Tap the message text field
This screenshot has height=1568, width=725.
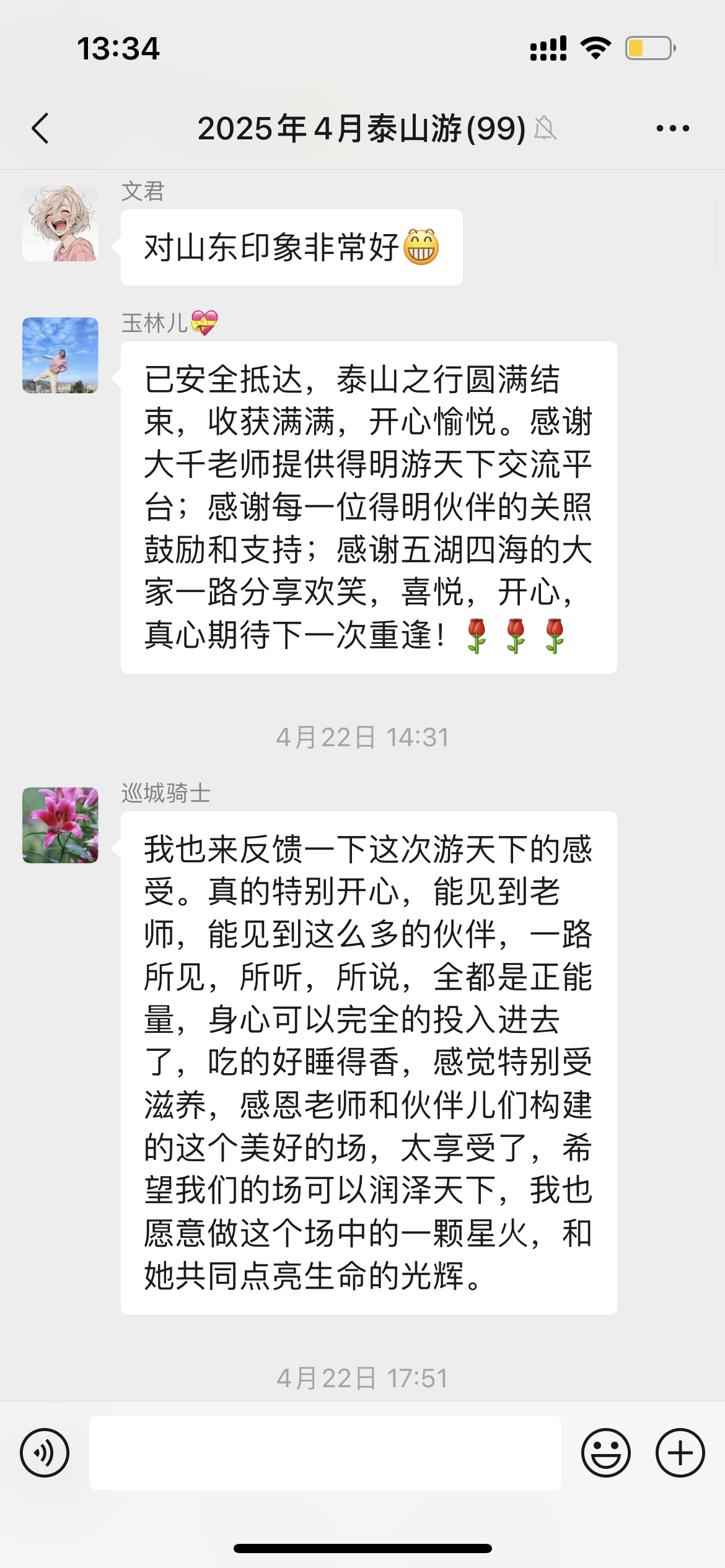point(325,1453)
